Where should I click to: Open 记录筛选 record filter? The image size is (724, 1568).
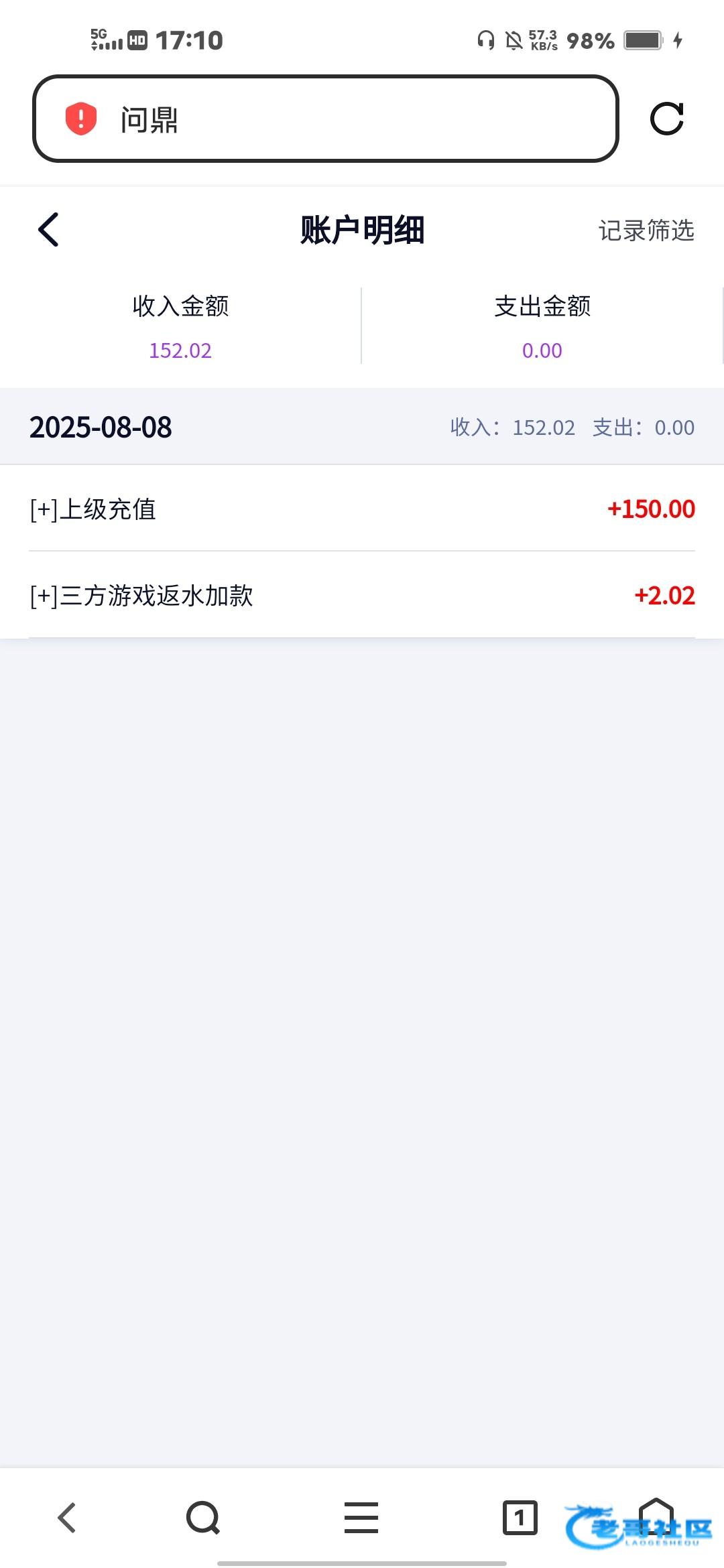[646, 231]
